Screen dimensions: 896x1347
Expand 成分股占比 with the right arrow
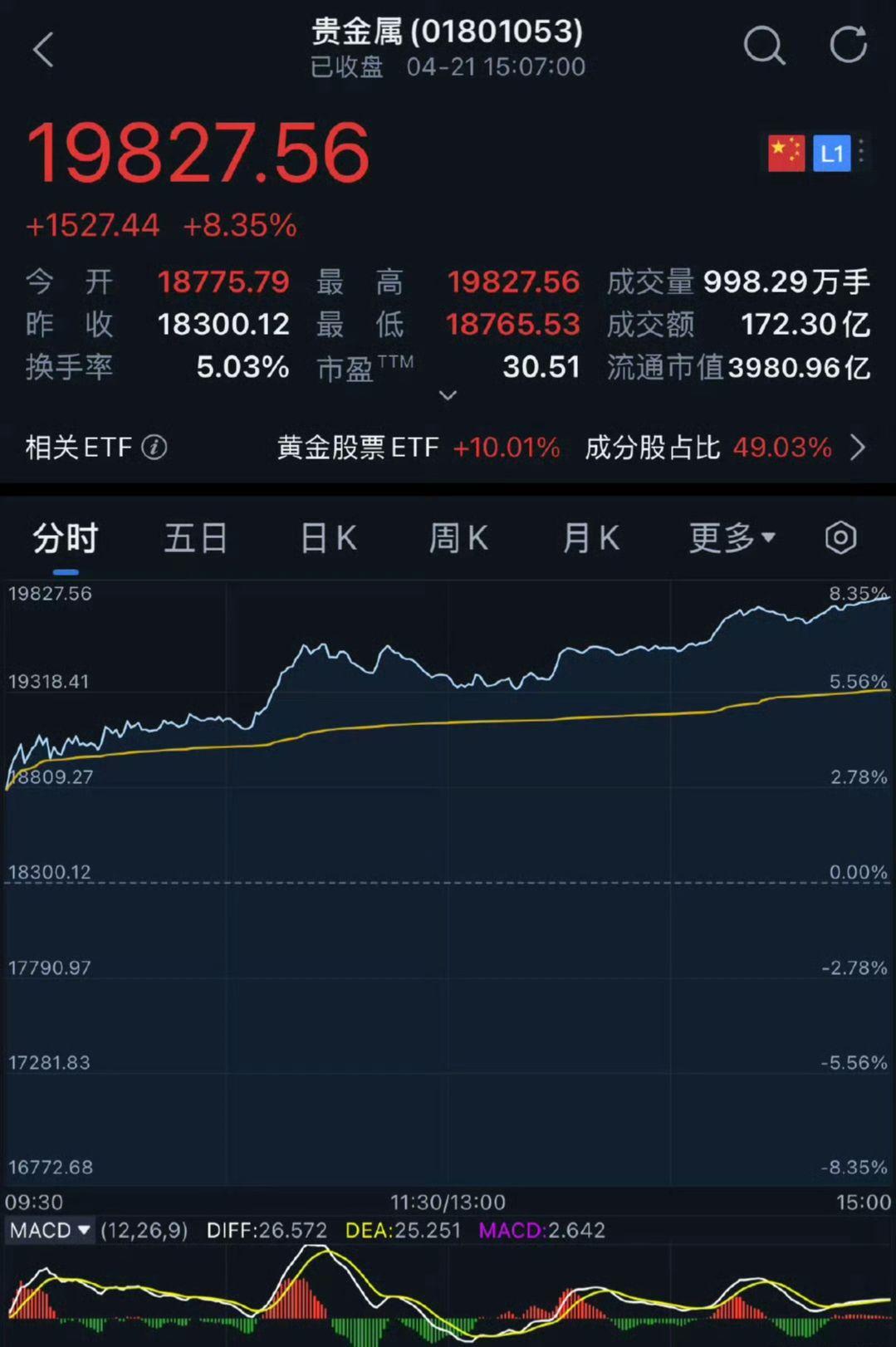coord(859,448)
